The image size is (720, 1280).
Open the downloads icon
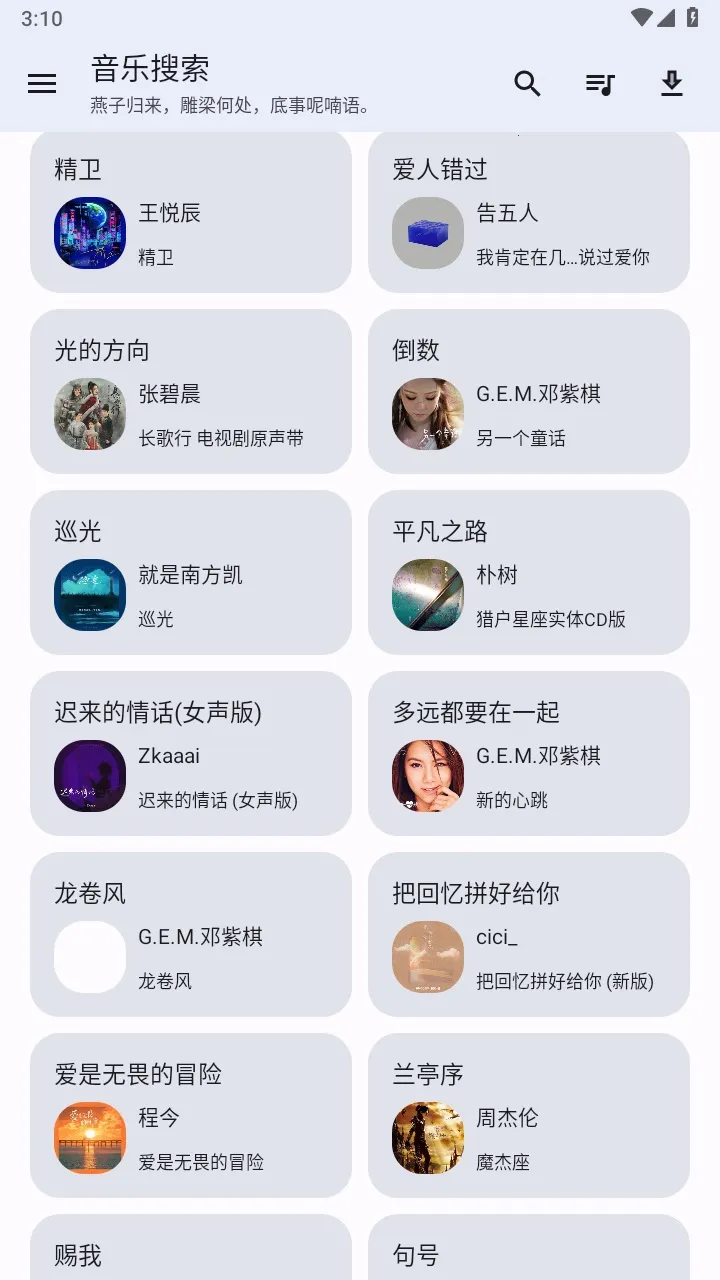point(672,84)
